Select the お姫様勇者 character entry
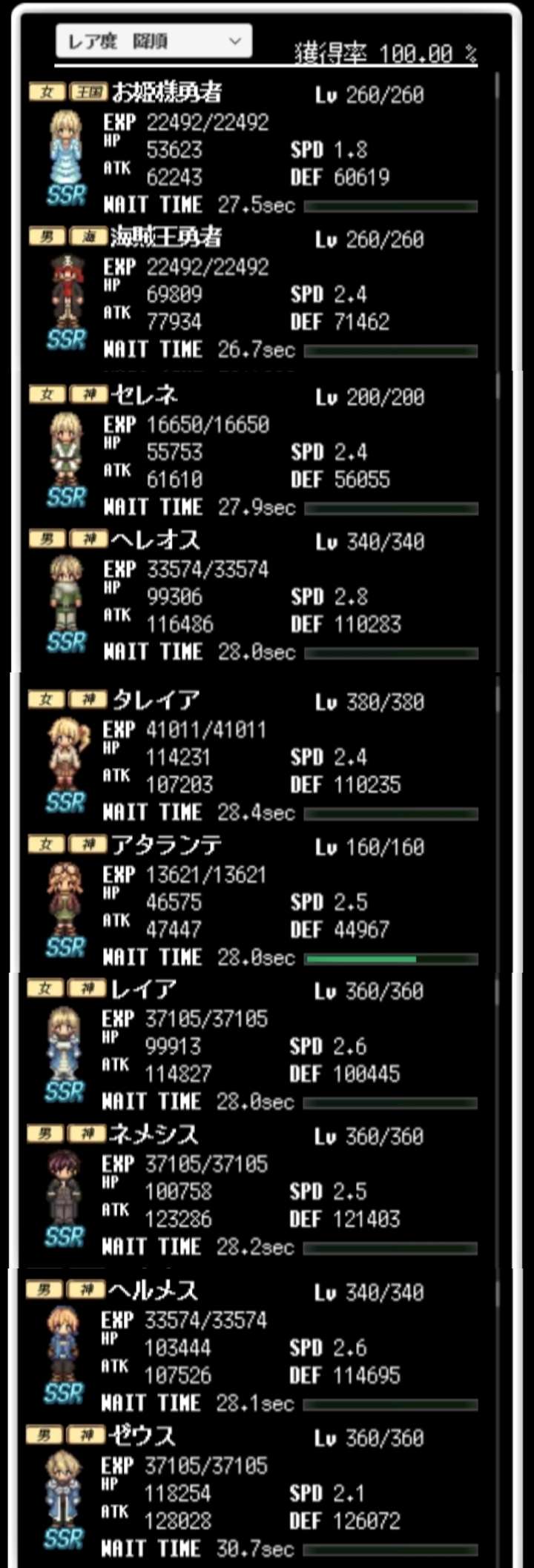 (252, 149)
